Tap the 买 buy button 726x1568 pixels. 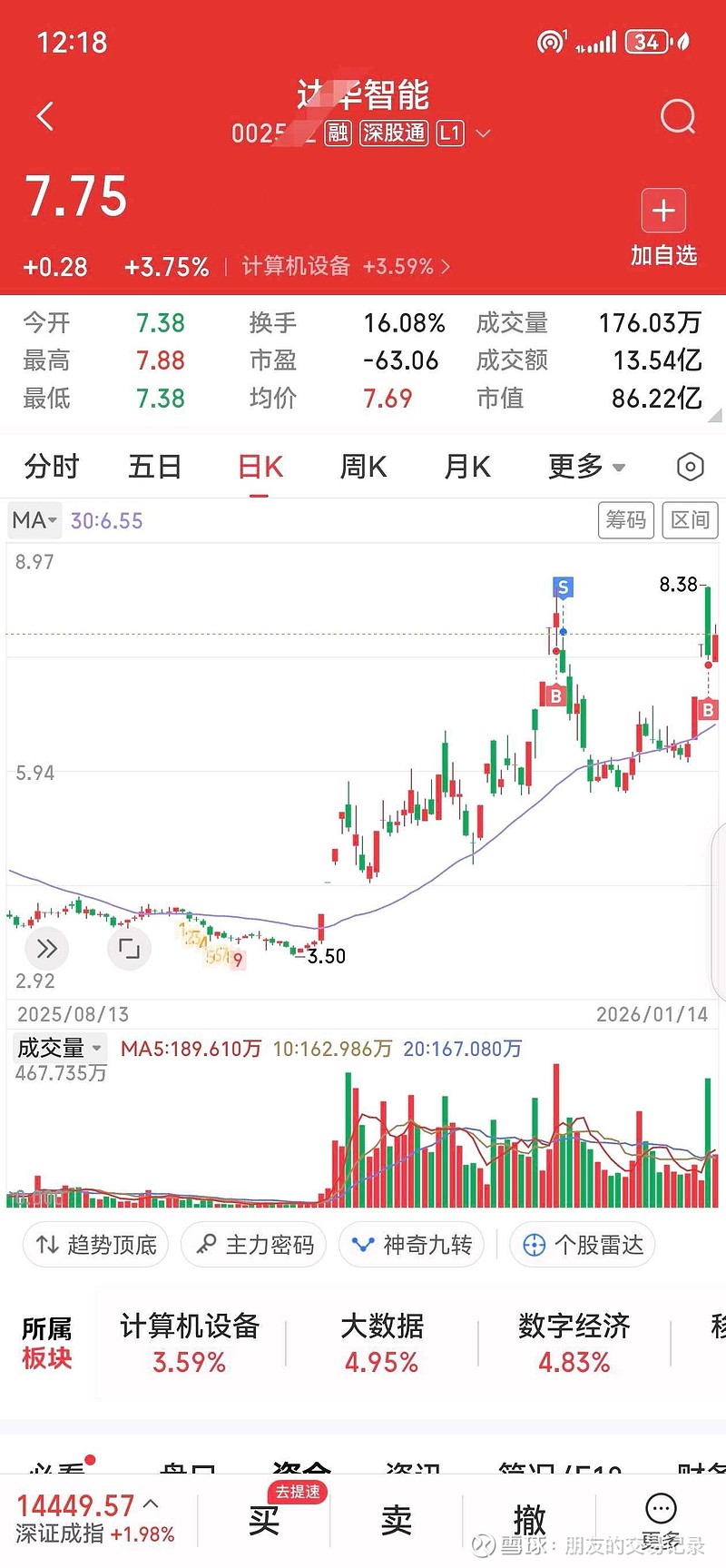point(263,1518)
